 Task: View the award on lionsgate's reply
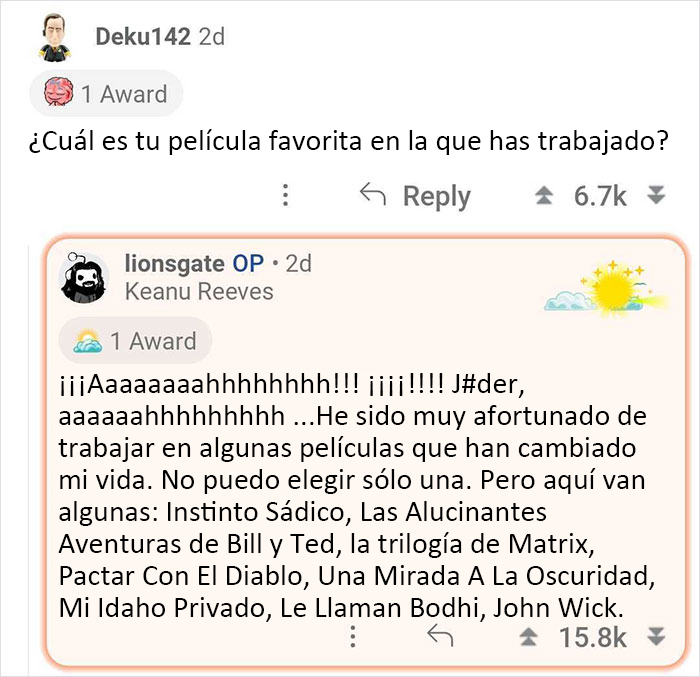click(x=134, y=341)
